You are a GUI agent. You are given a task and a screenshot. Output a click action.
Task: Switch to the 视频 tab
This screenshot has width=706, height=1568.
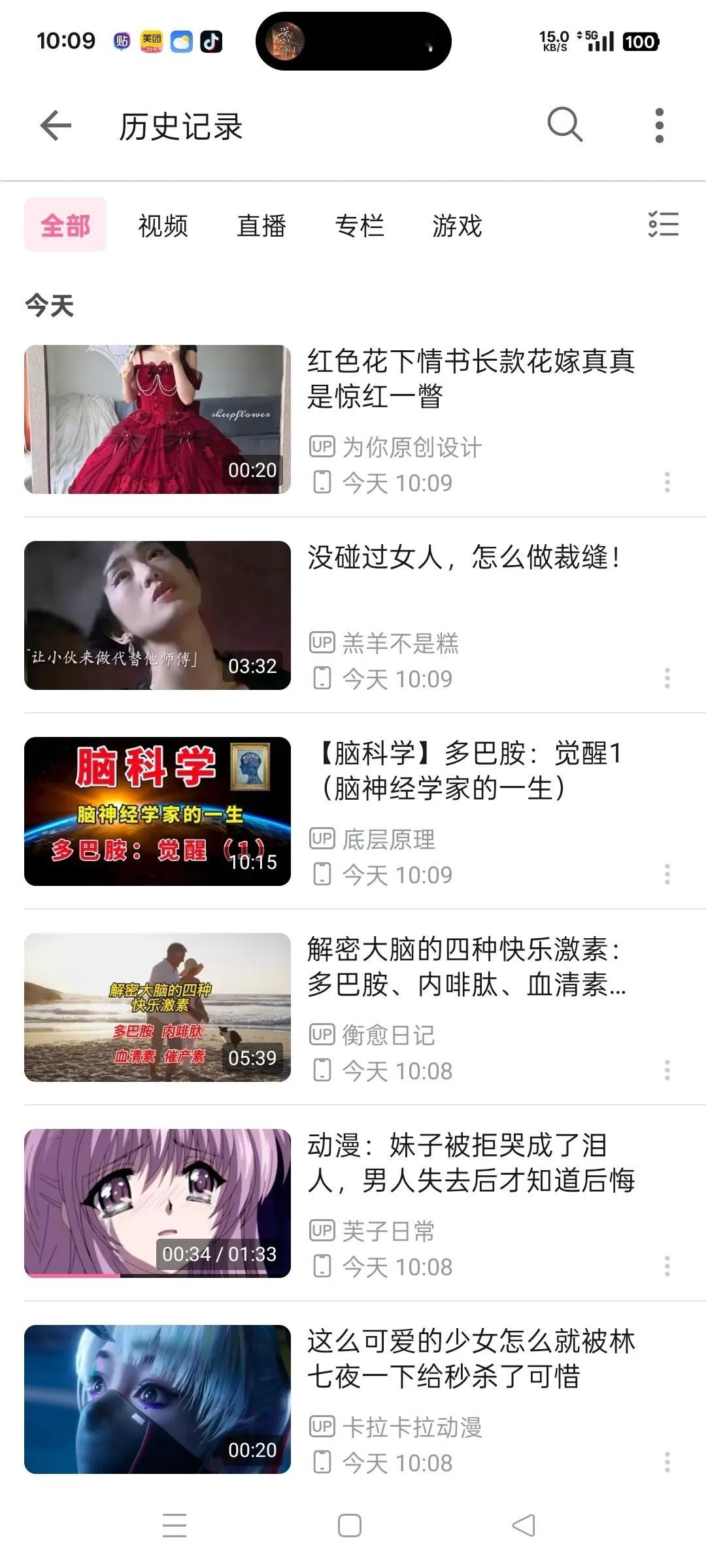point(163,226)
